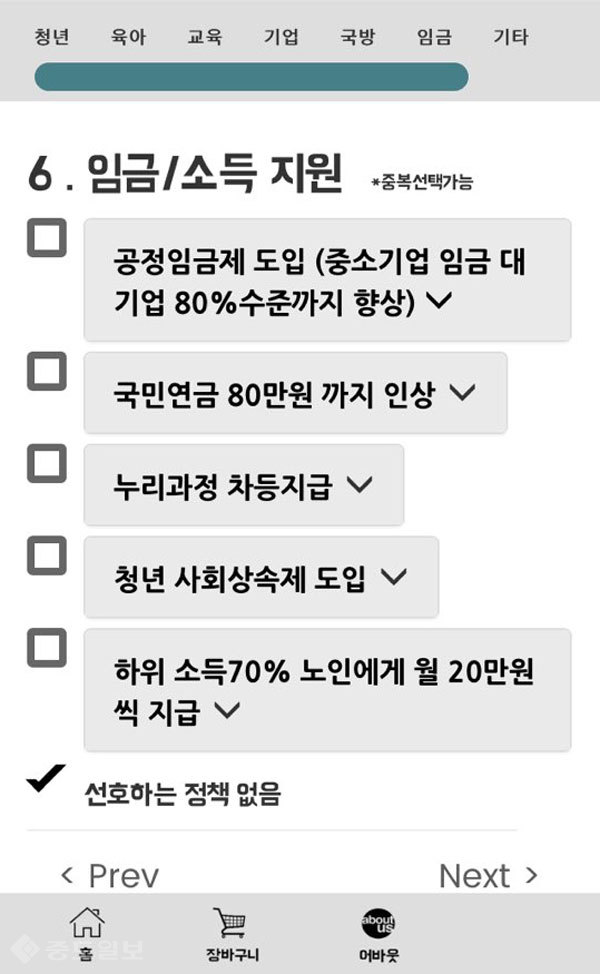Switch to the 국방 tab
Screen dimensions: 600x974
(357, 38)
